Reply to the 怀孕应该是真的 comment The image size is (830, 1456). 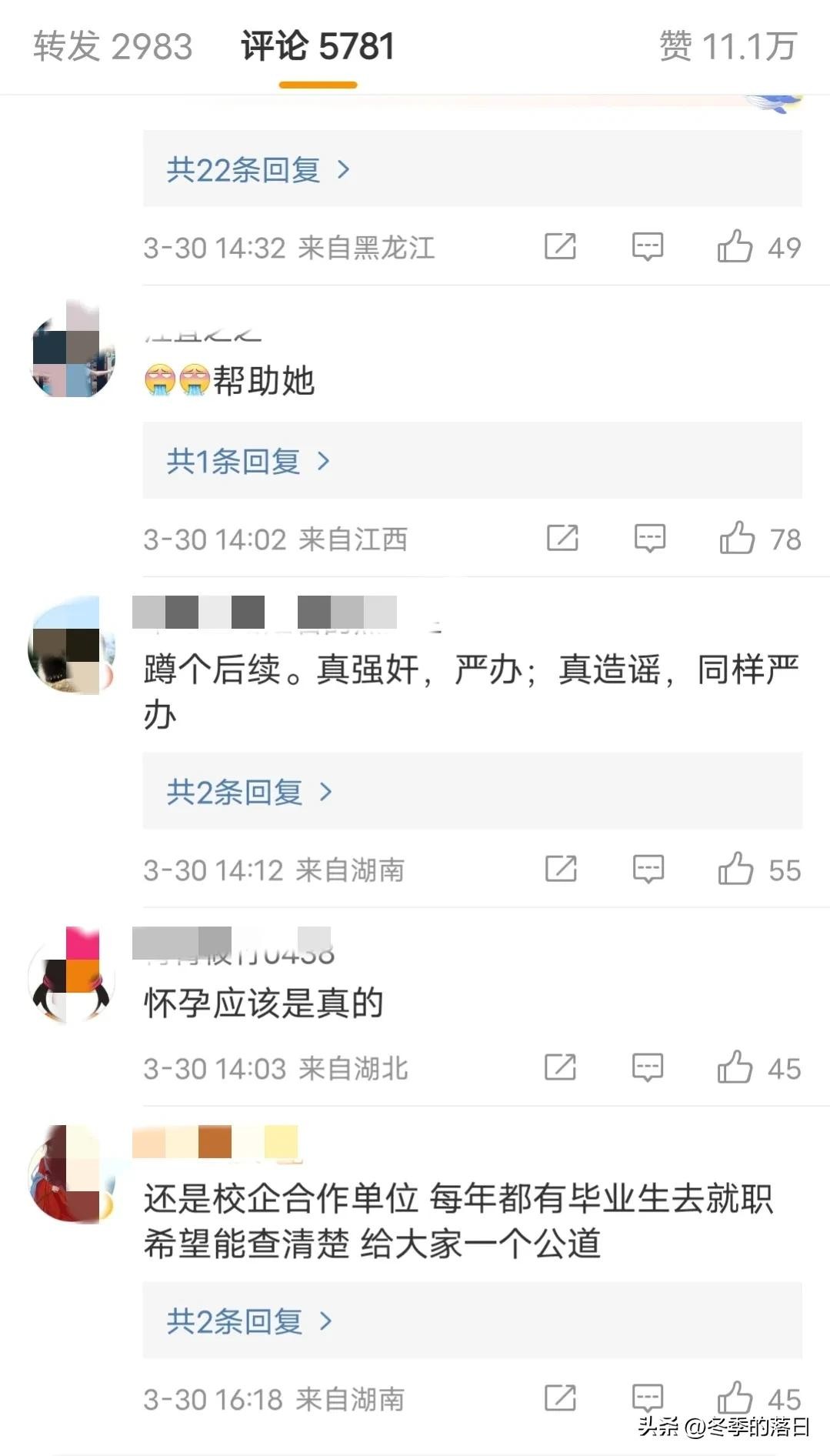click(x=647, y=1068)
